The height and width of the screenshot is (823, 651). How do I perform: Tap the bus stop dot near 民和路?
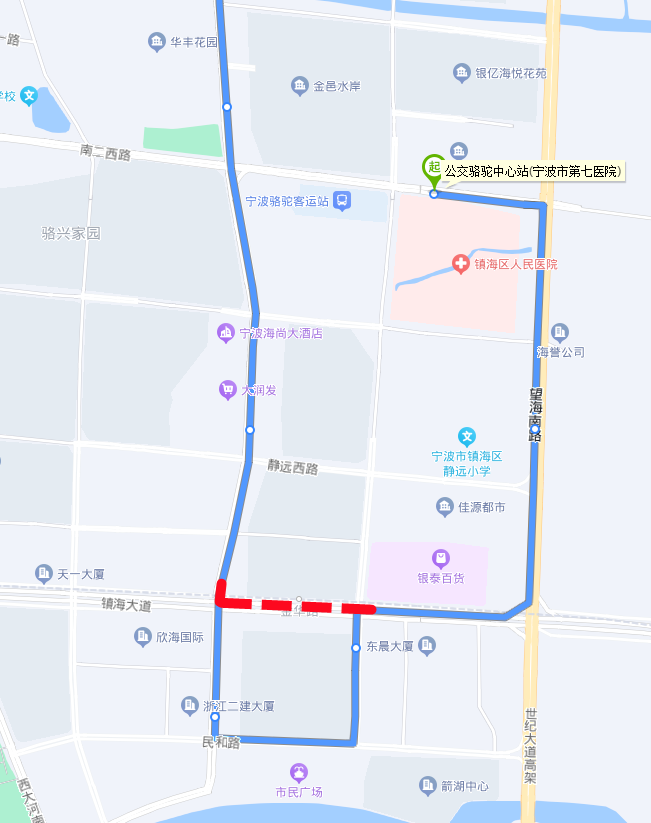[x=215, y=717]
